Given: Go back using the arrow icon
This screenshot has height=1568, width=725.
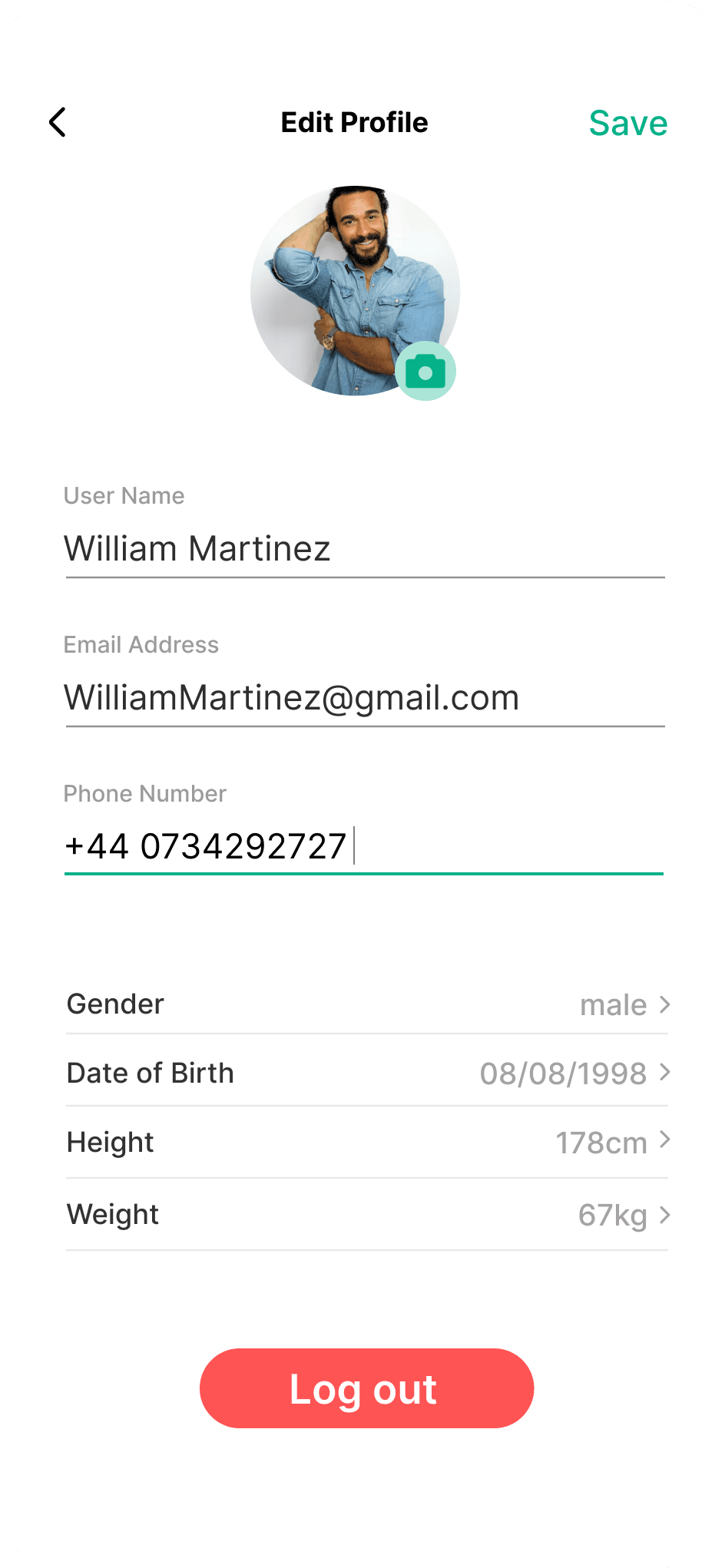Looking at the screenshot, I should [x=58, y=122].
